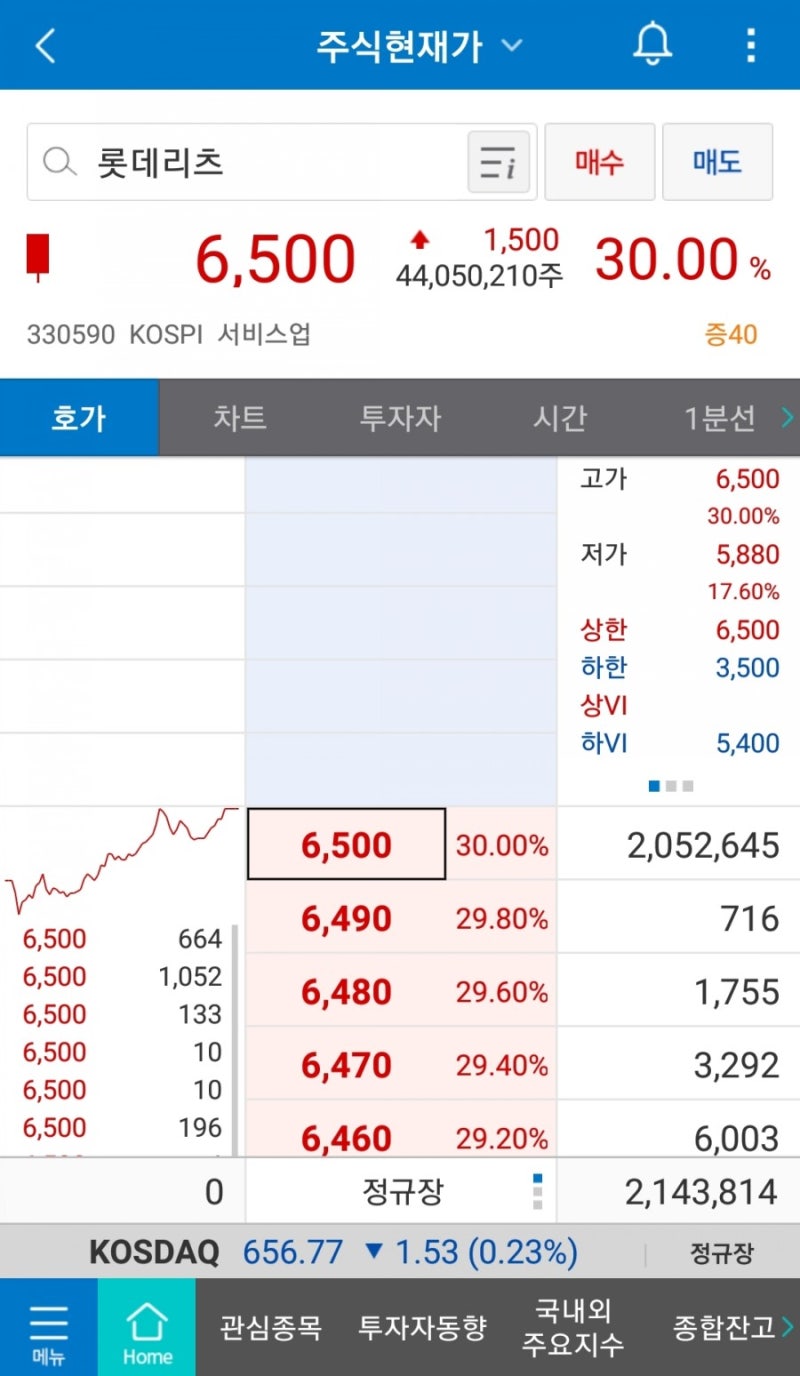
Task: Open the order list icon beside the search field
Action: [x=497, y=161]
